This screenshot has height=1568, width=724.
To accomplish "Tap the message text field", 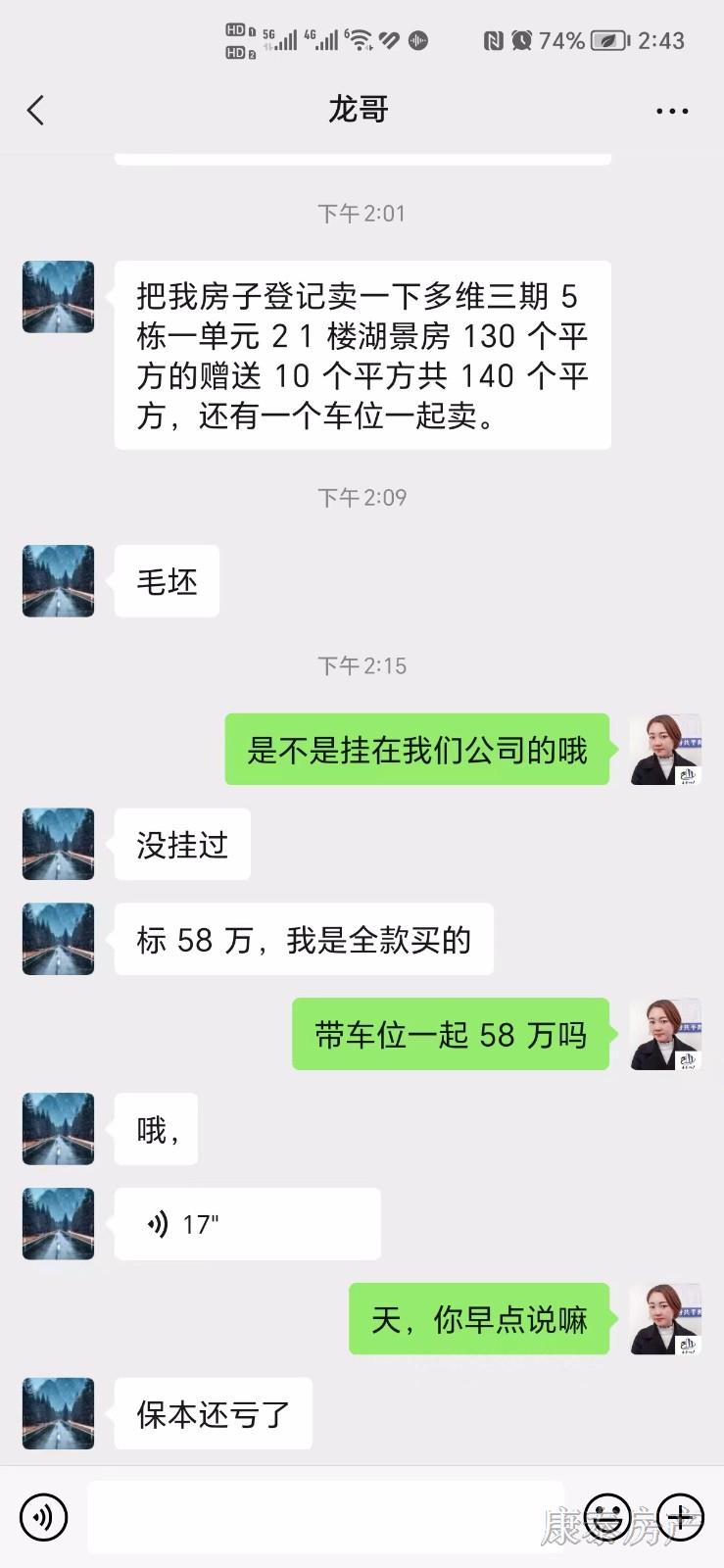I will click(x=323, y=1517).
